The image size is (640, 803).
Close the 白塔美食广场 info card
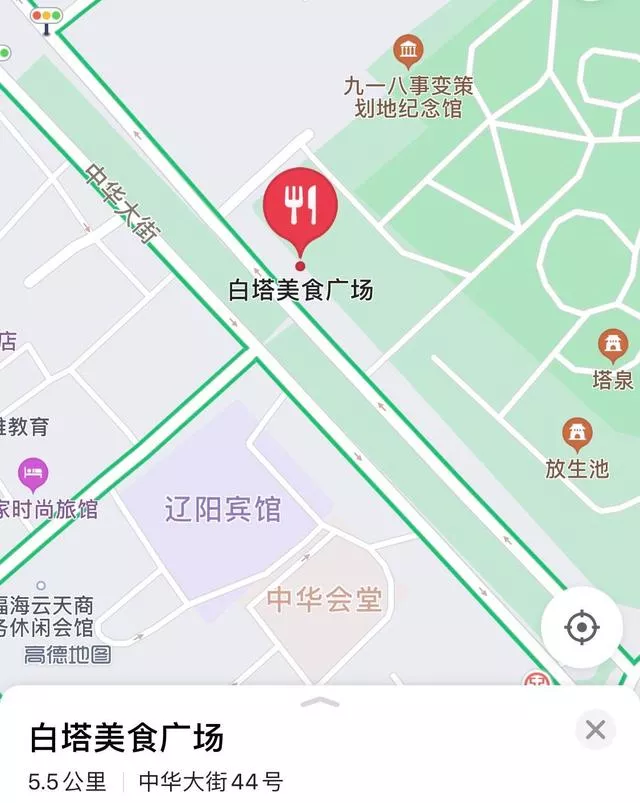tap(596, 730)
